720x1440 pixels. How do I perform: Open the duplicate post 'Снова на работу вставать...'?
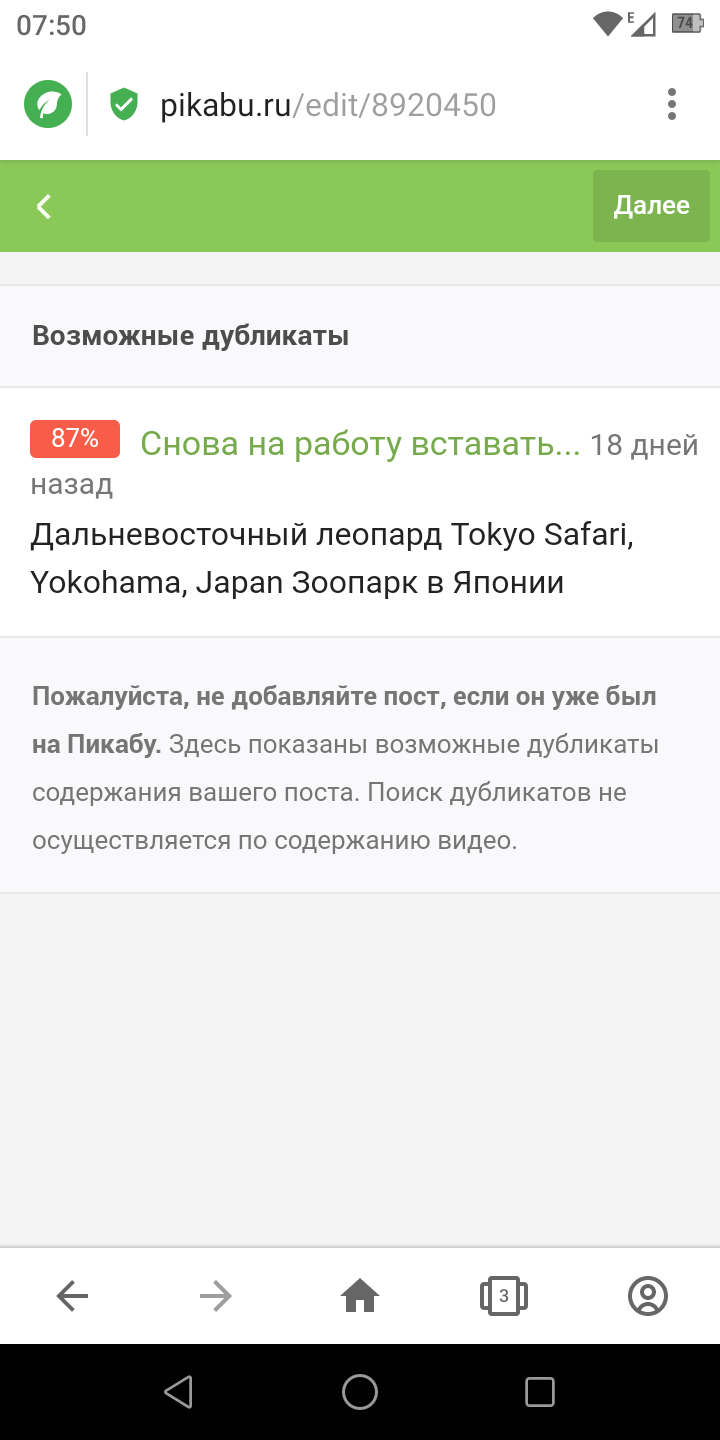pyautogui.click(x=360, y=443)
